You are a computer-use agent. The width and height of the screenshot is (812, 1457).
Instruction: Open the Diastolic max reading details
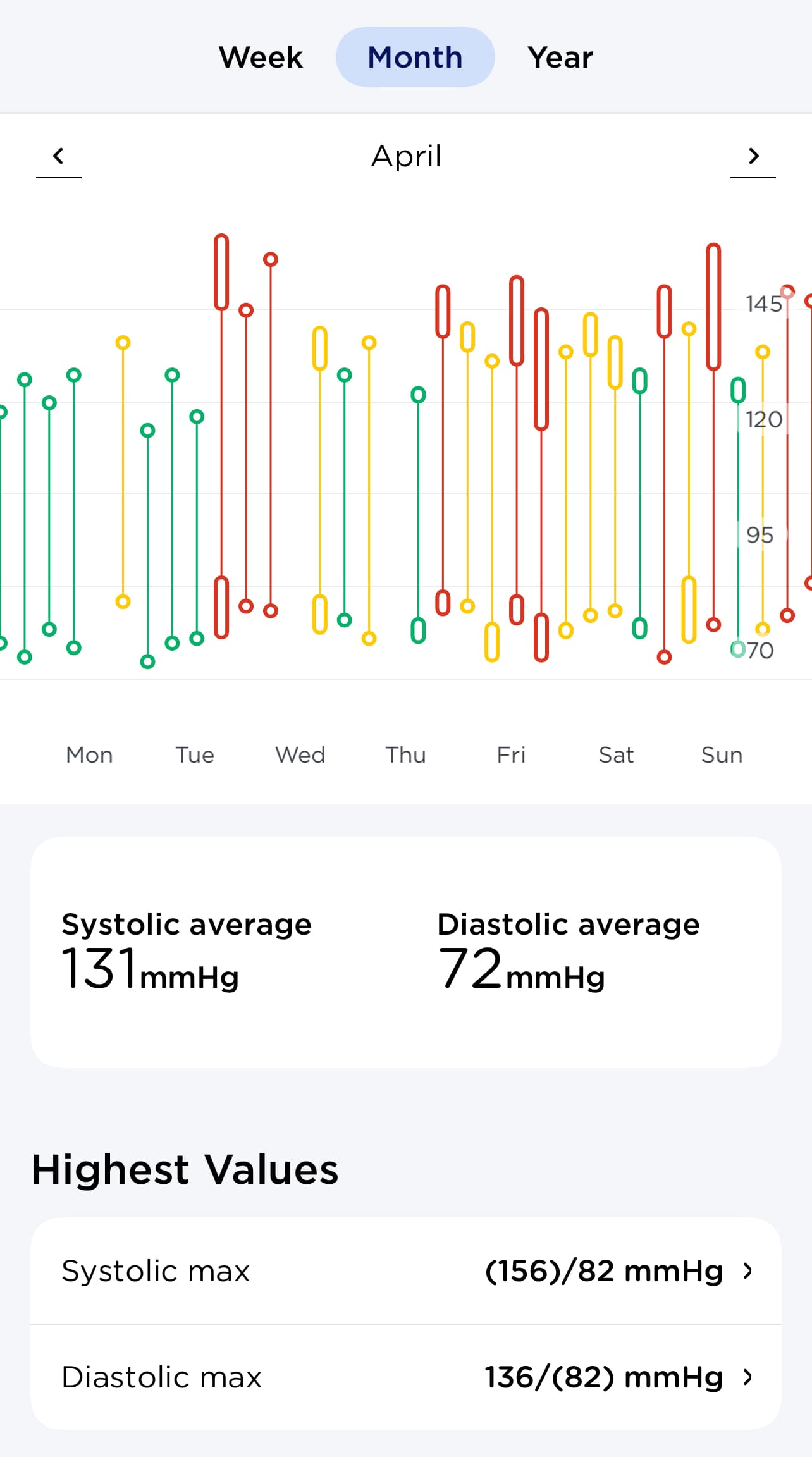(x=406, y=1377)
